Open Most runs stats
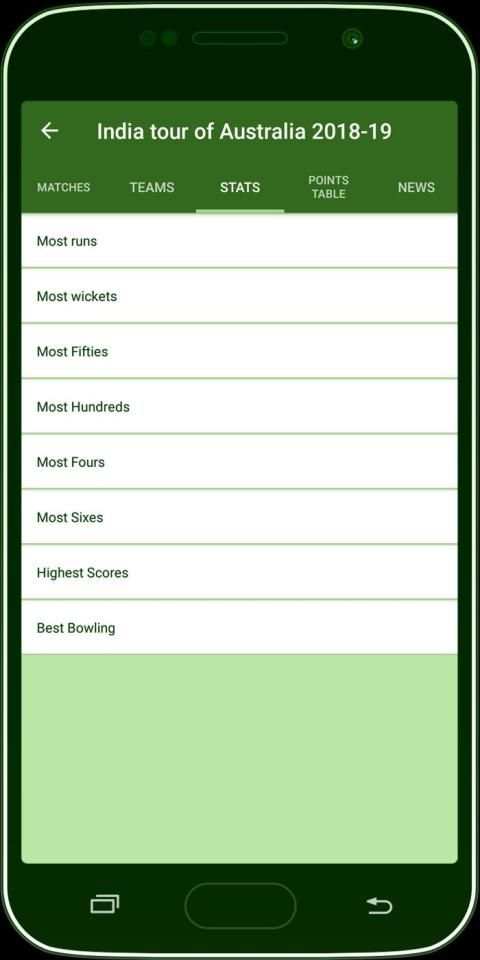The image size is (480, 960). tap(239, 241)
